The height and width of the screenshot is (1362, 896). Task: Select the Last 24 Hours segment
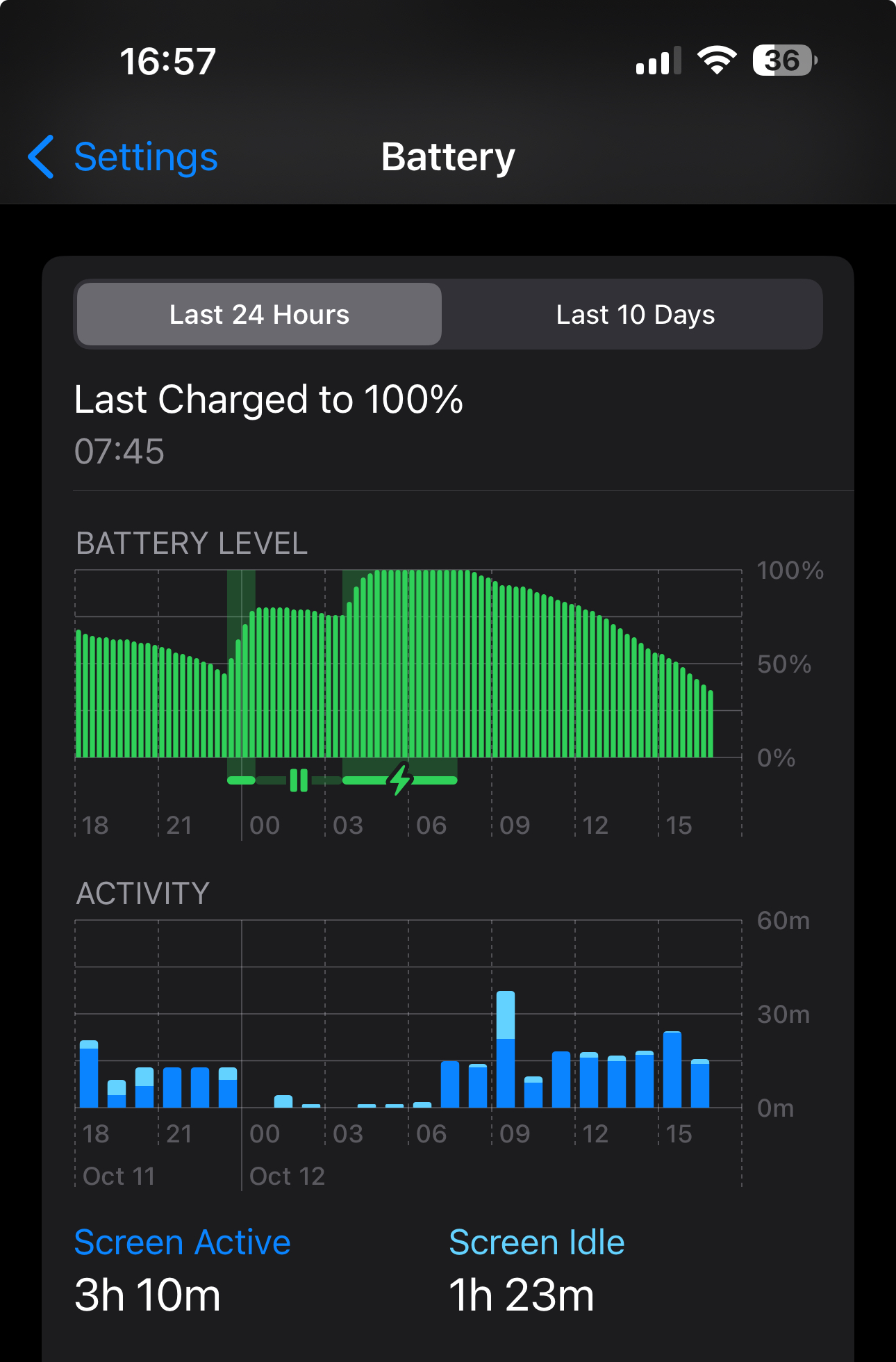coord(259,314)
